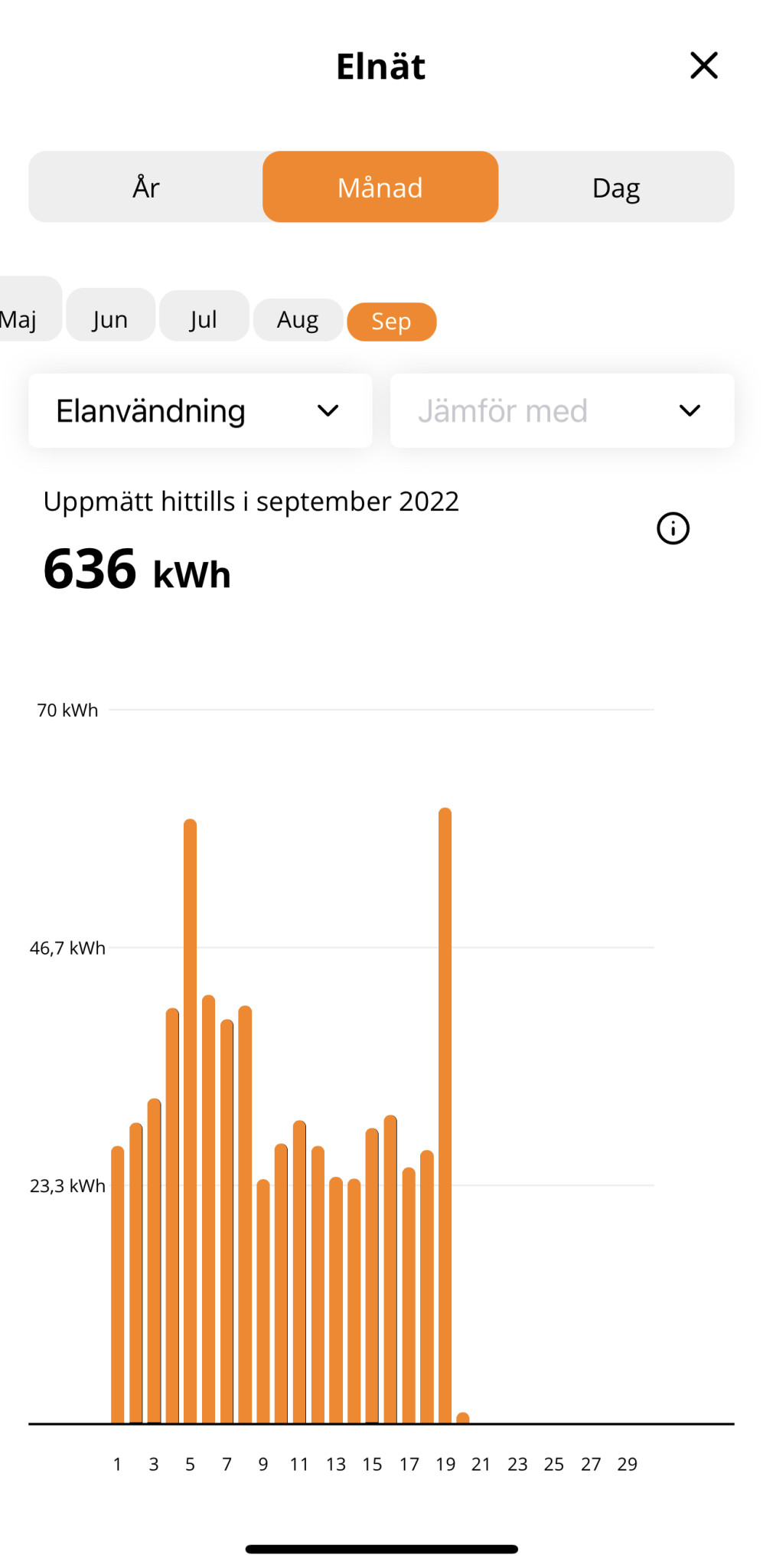Switch to the År view
The image size is (763, 1568).
point(146,188)
